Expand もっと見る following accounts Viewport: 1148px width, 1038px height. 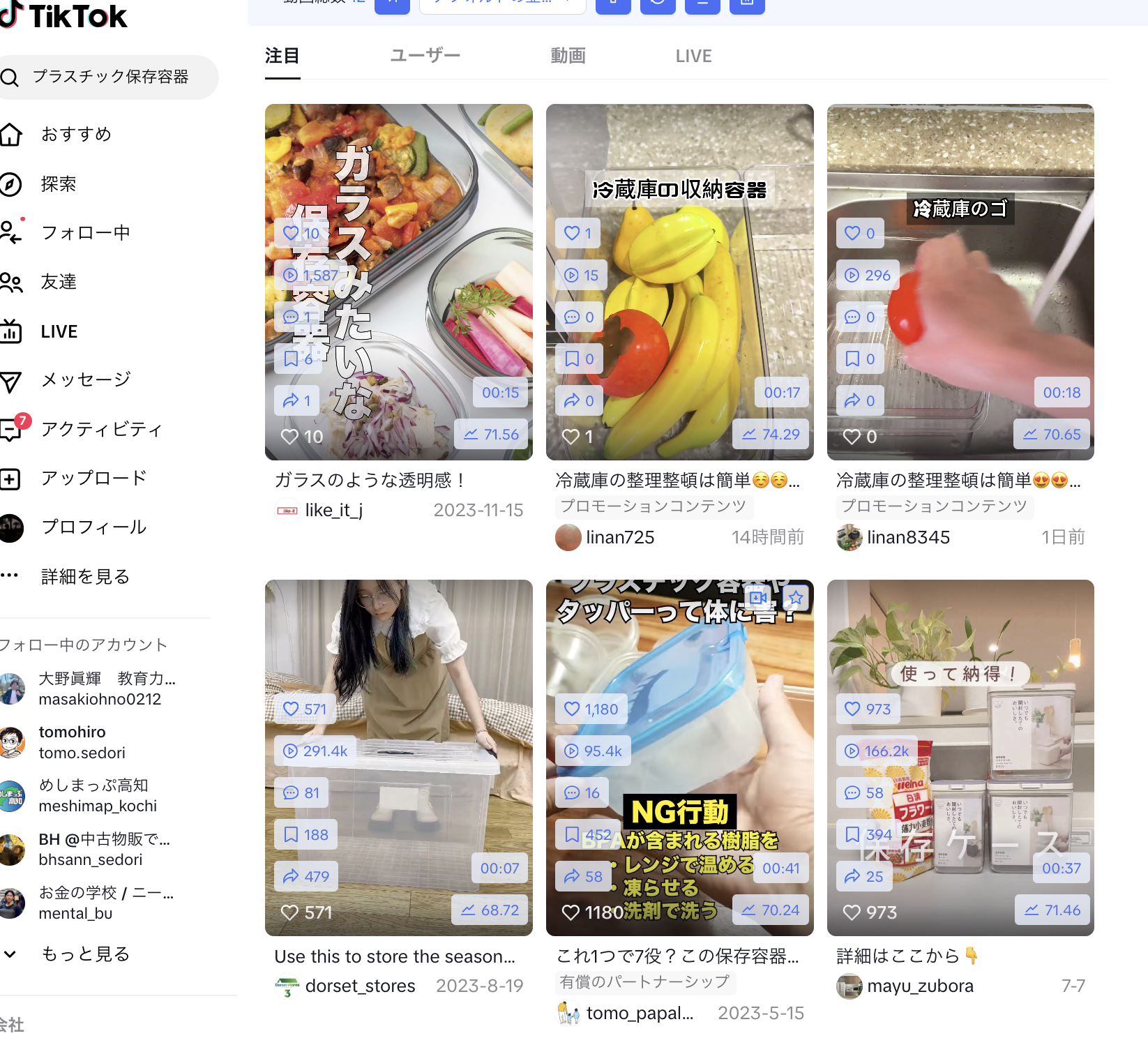pyautogui.click(x=85, y=954)
